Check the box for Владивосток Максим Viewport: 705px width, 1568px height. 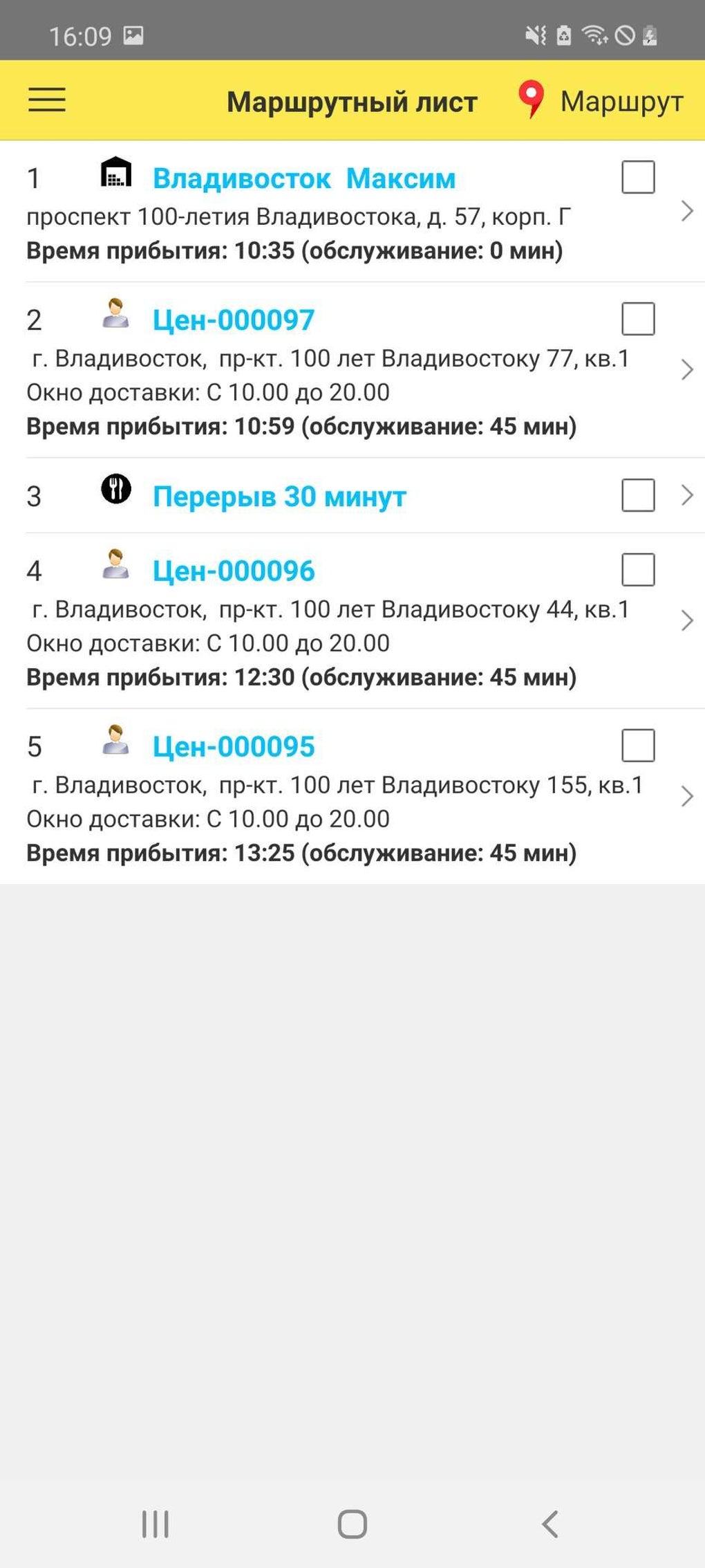tap(638, 177)
